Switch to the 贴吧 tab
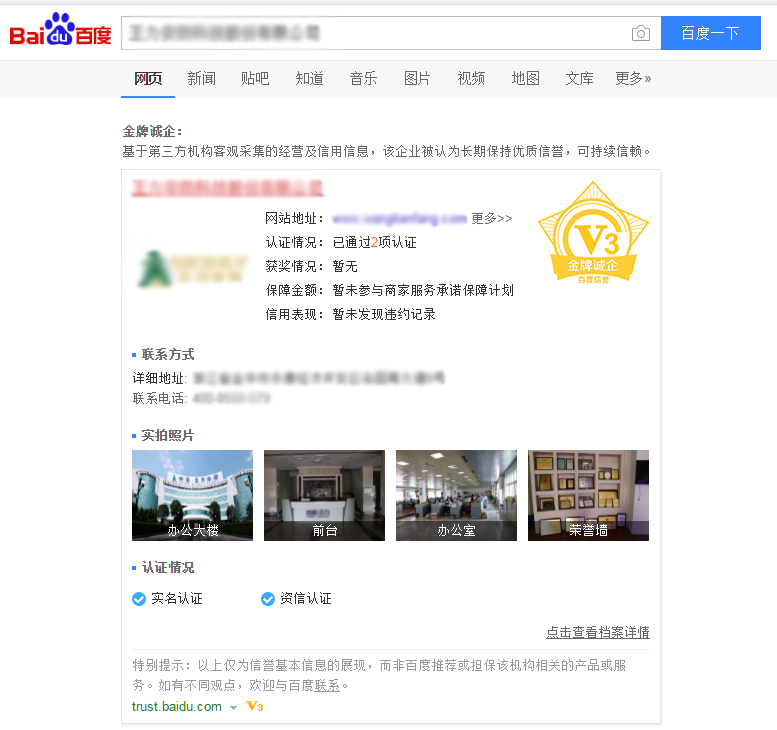 pyautogui.click(x=255, y=78)
